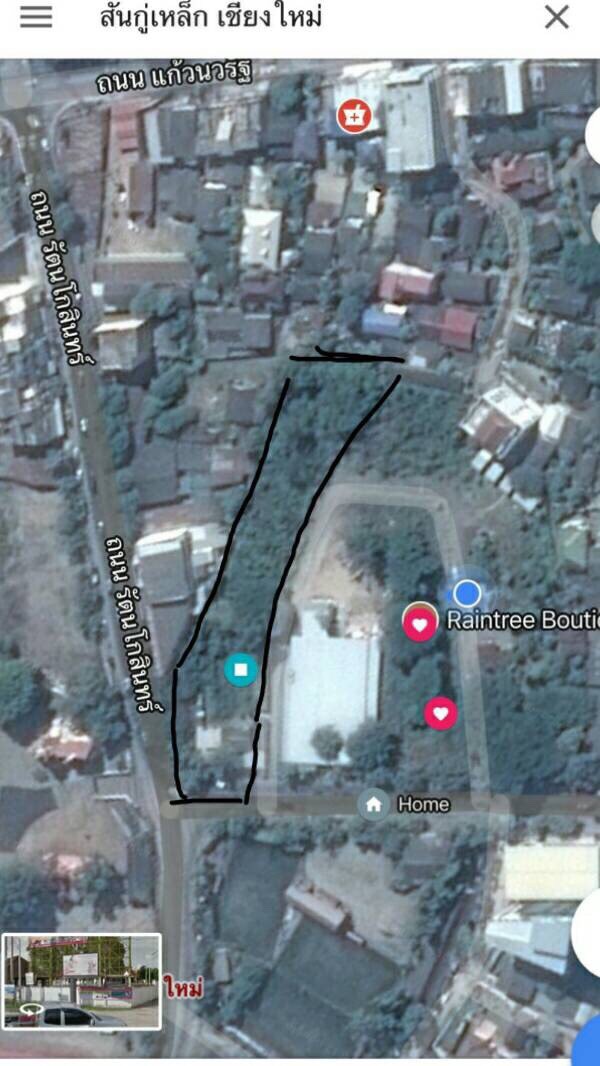Open the hamburger drawer menu
The width and height of the screenshot is (600, 1066).
(x=36, y=17)
